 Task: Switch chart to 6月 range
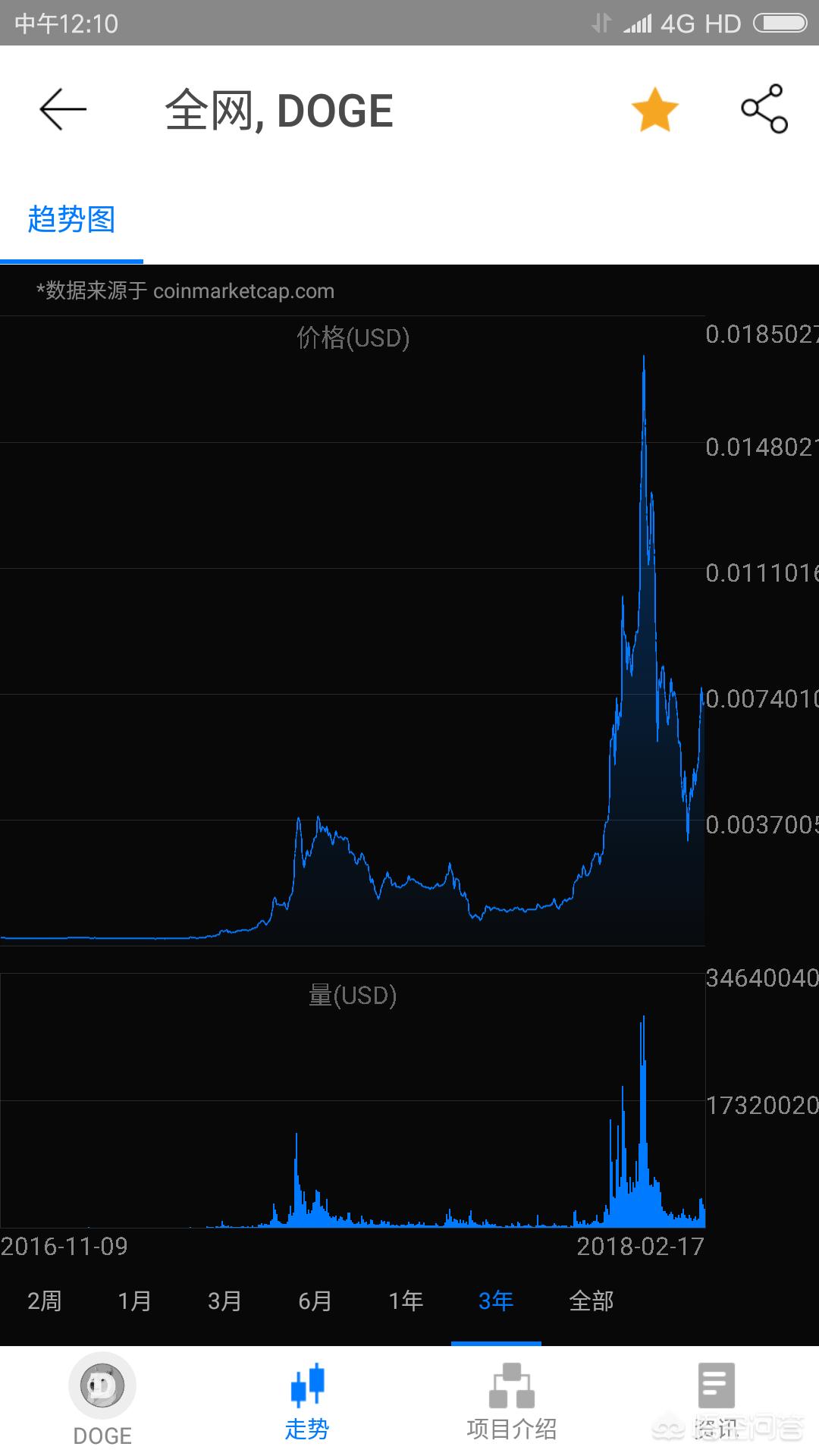pyautogui.click(x=315, y=1301)
